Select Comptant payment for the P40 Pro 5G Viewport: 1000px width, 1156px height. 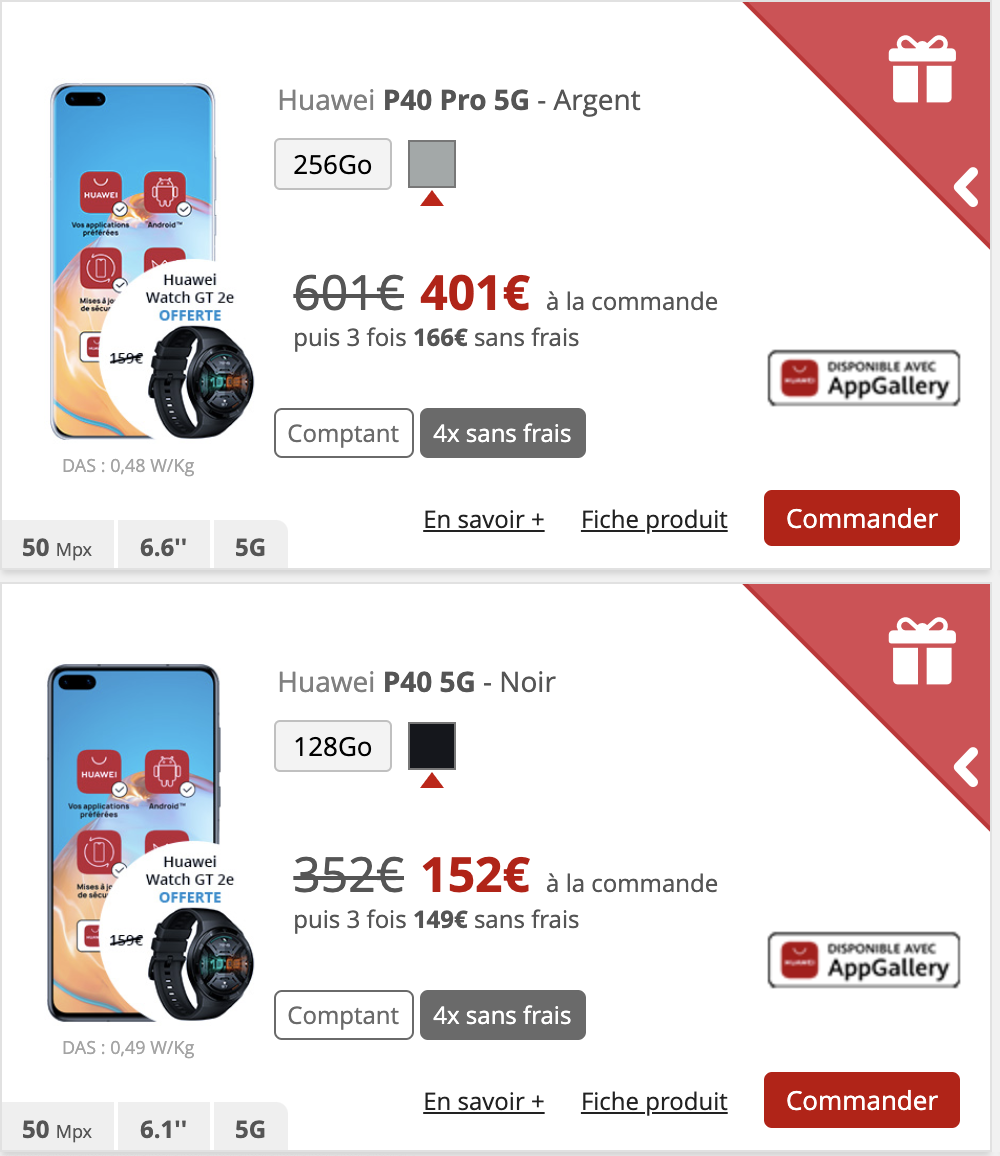(x=343, y=433)
